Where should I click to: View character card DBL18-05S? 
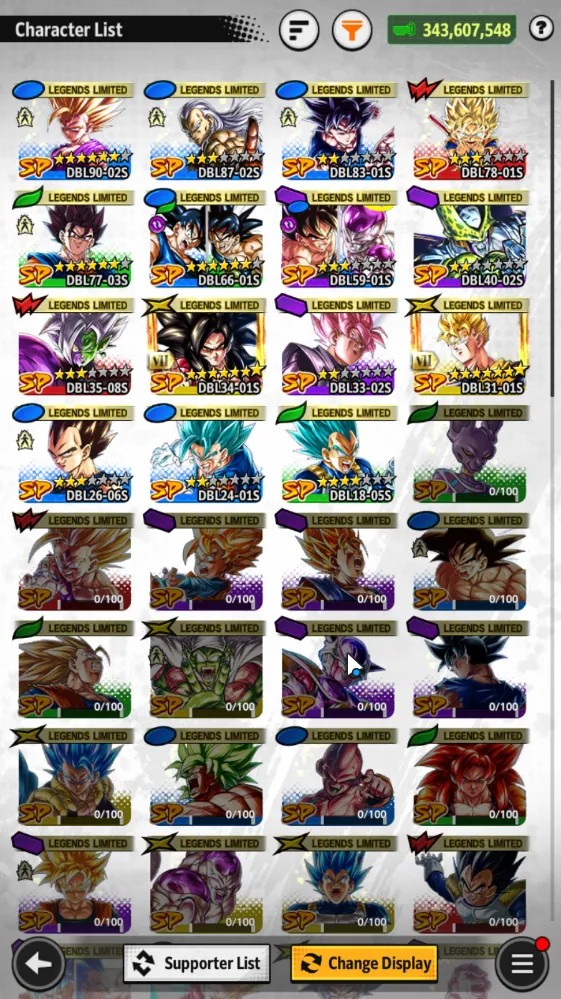(337, 454)
